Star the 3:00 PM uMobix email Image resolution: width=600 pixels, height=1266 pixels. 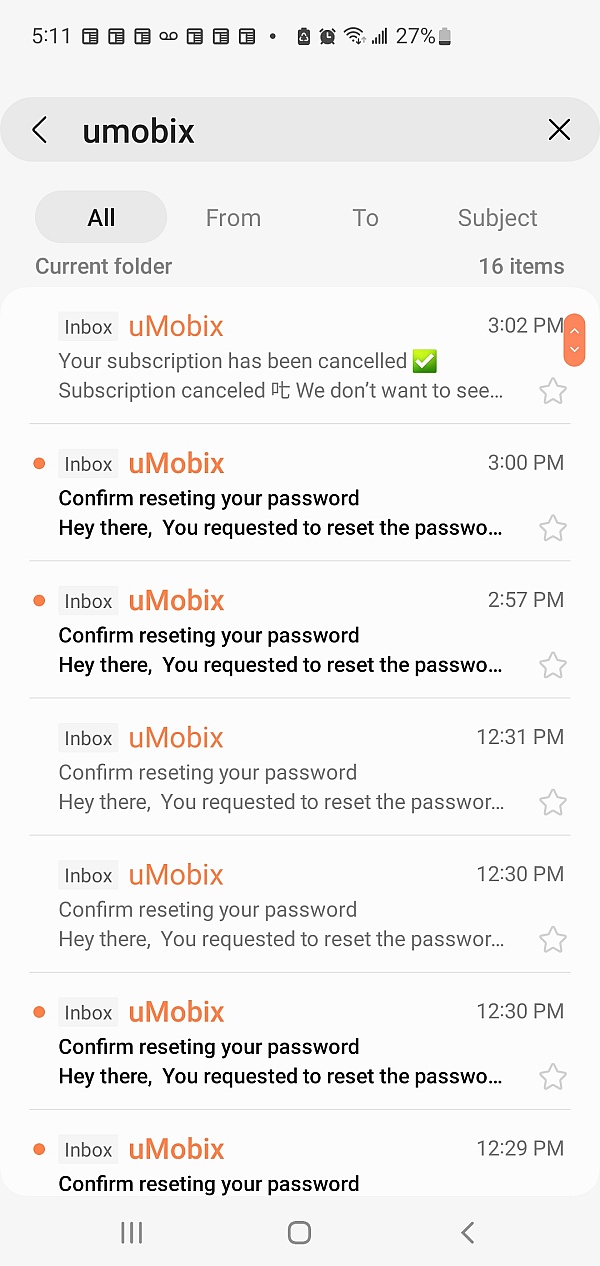(553, 528)
